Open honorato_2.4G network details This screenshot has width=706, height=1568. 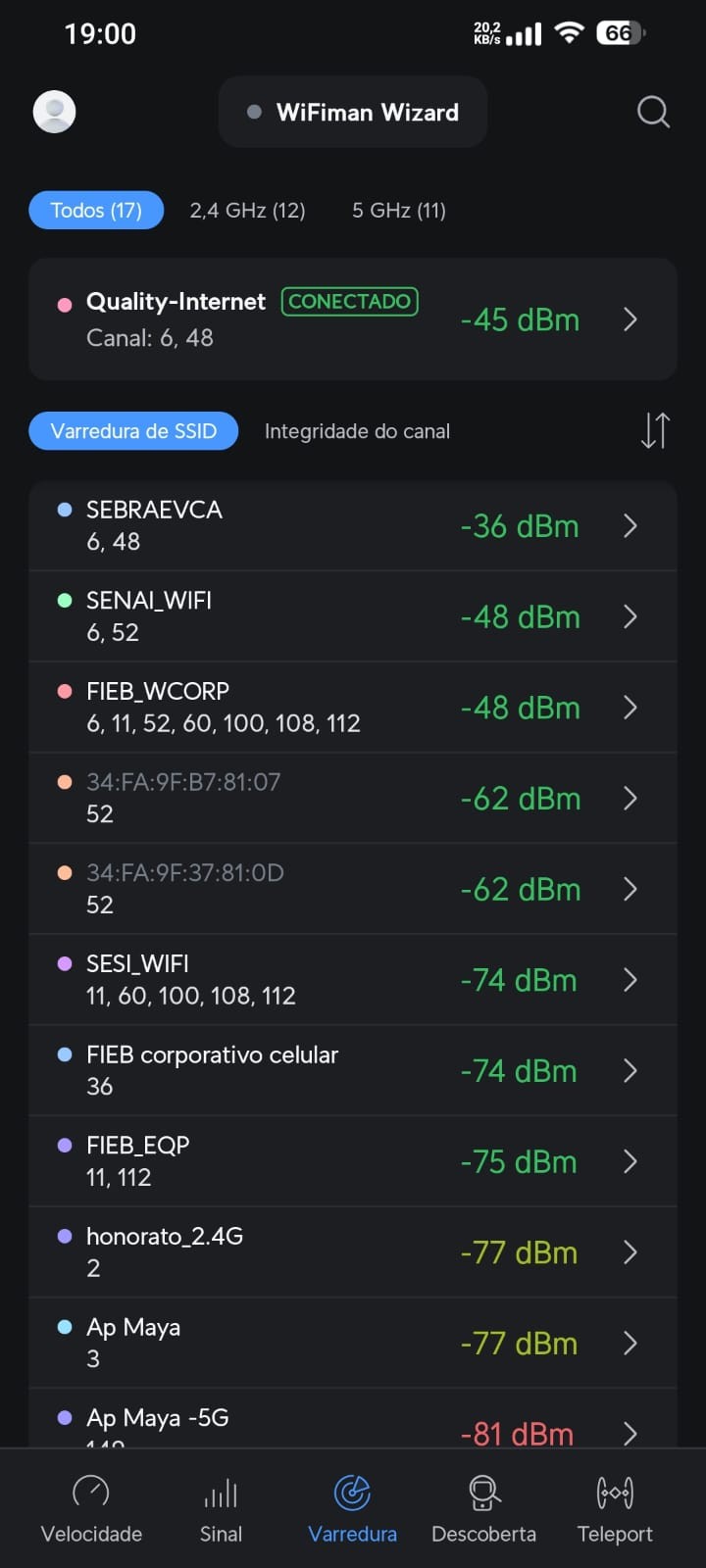pyautogui.click(x=353, y=1252)
